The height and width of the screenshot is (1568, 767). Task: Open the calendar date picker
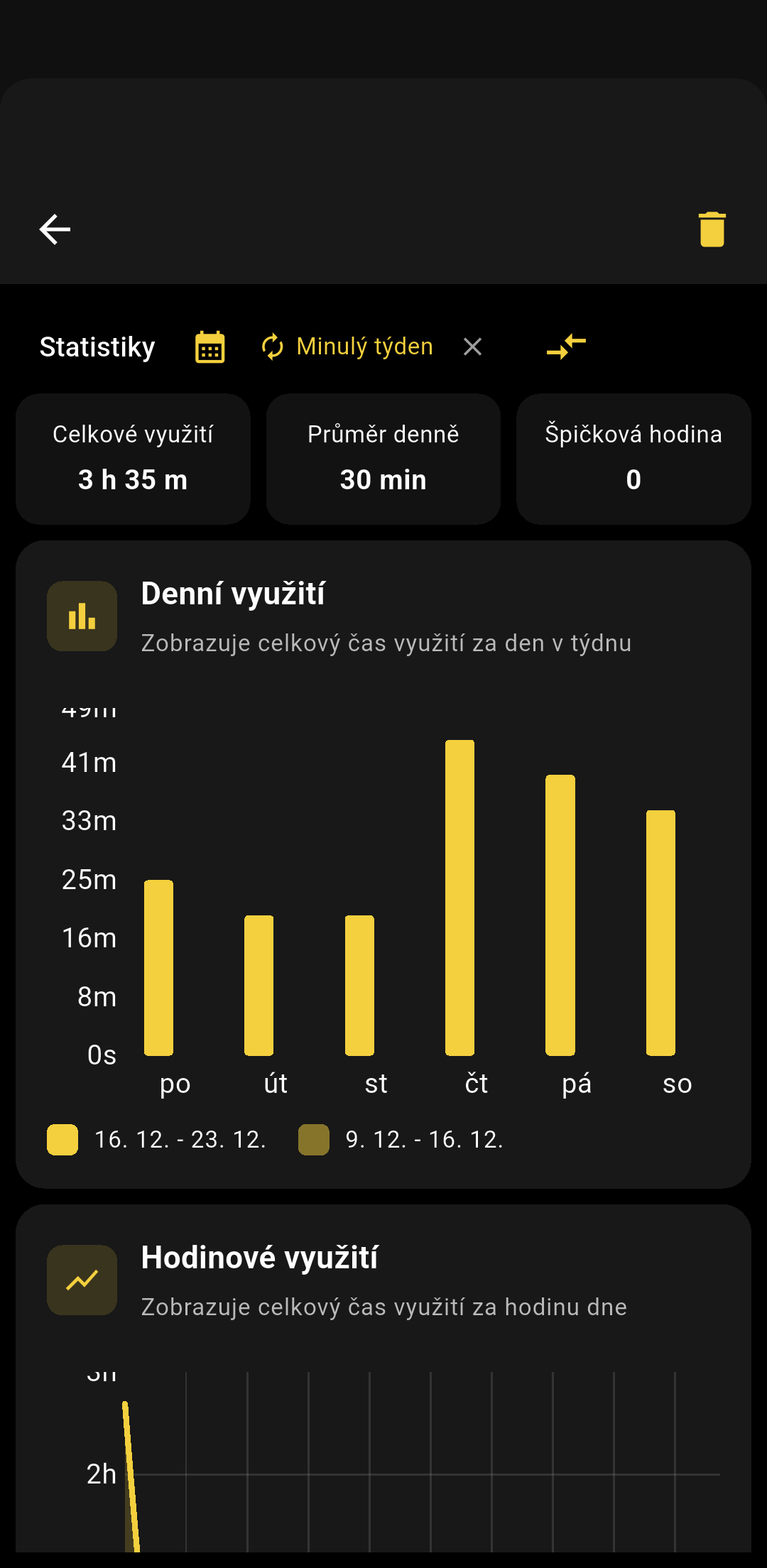point(210,347)
